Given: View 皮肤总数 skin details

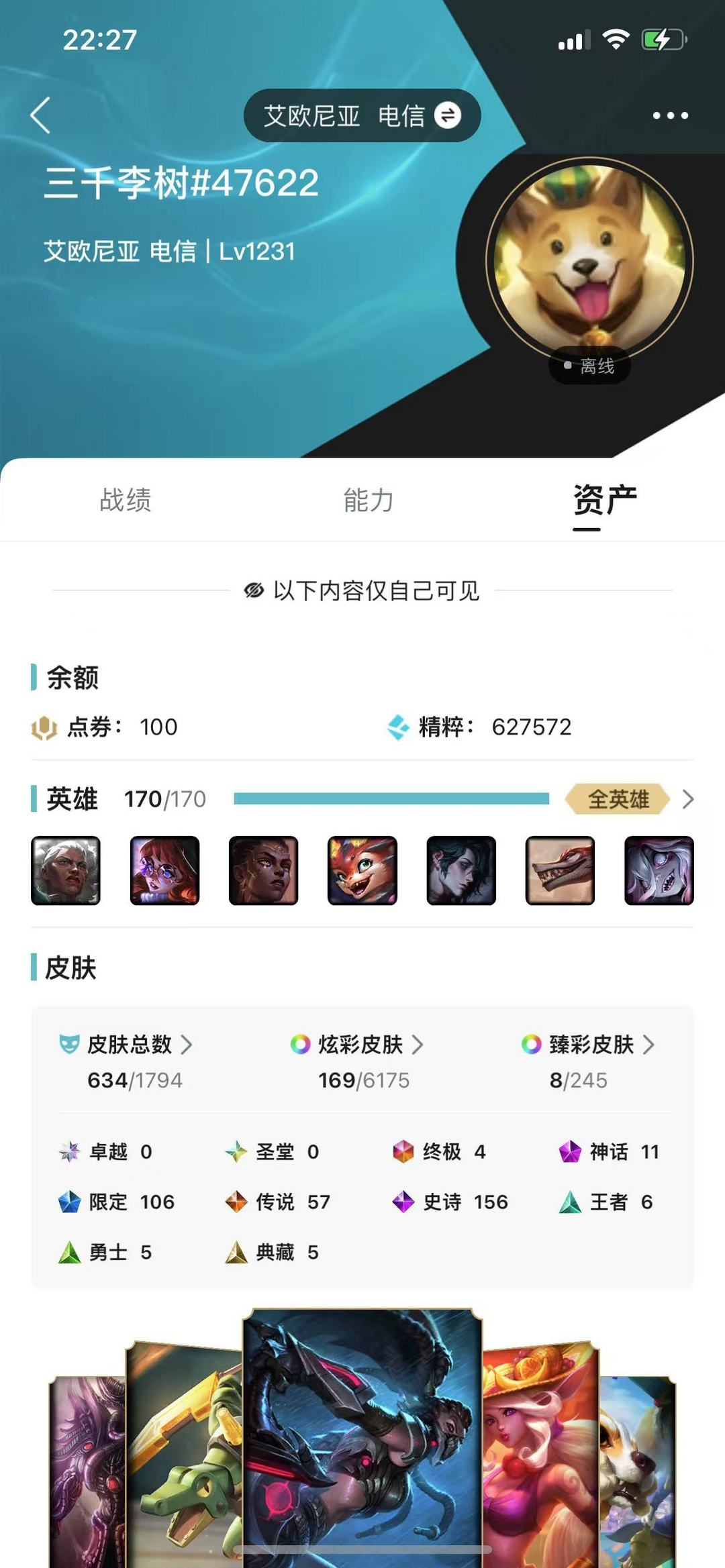Looking at the screenshot, I should point(139,1045).
